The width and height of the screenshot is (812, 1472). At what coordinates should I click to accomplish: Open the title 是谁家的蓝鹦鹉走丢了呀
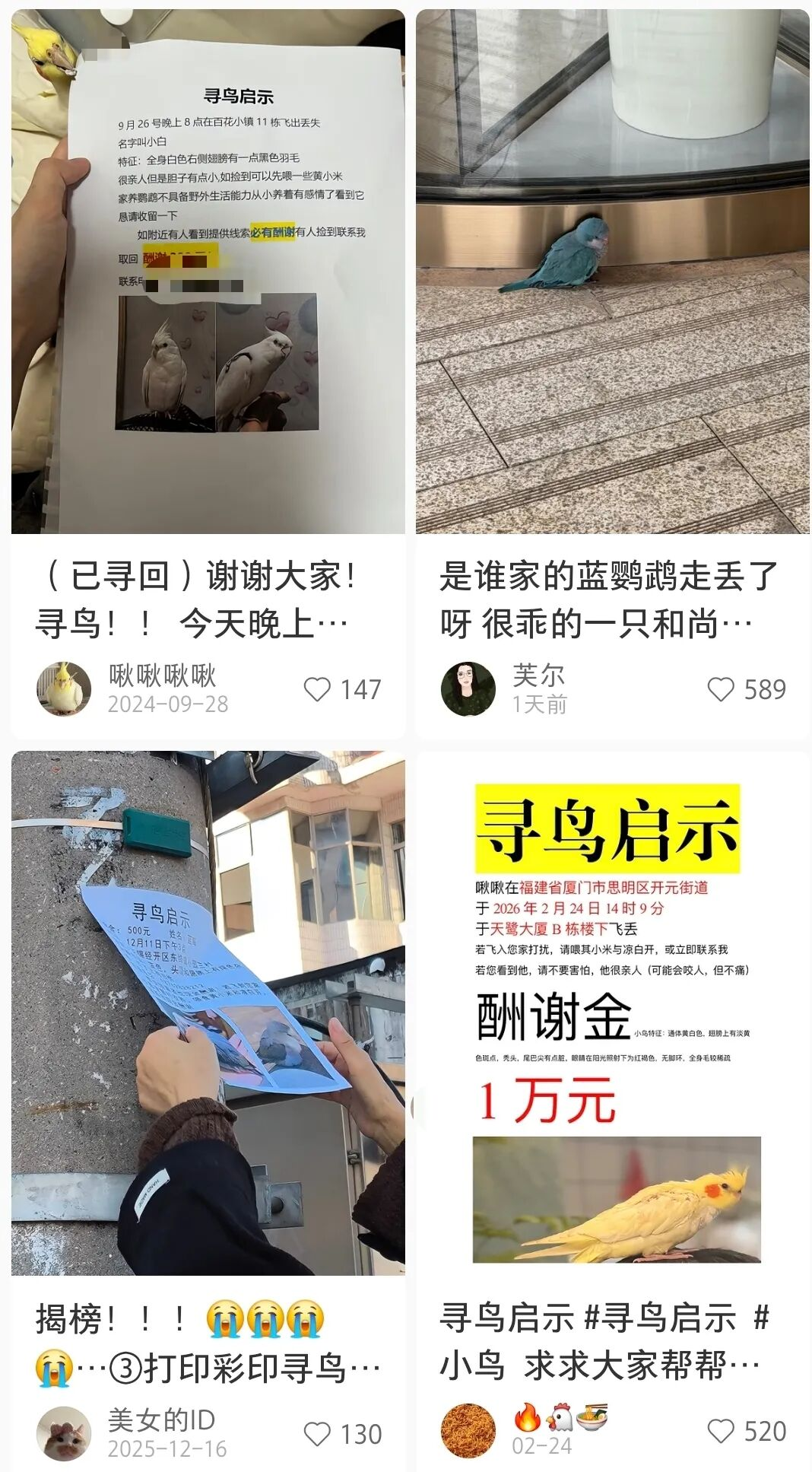tap(608, 599)
